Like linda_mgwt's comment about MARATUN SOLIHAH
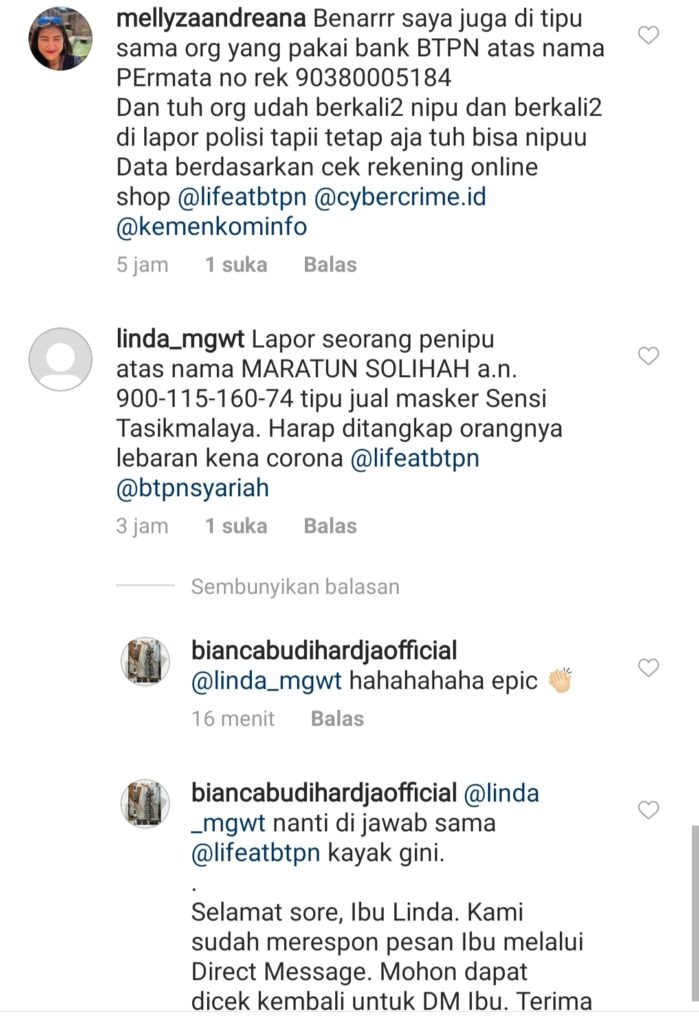 click(649, 356)
